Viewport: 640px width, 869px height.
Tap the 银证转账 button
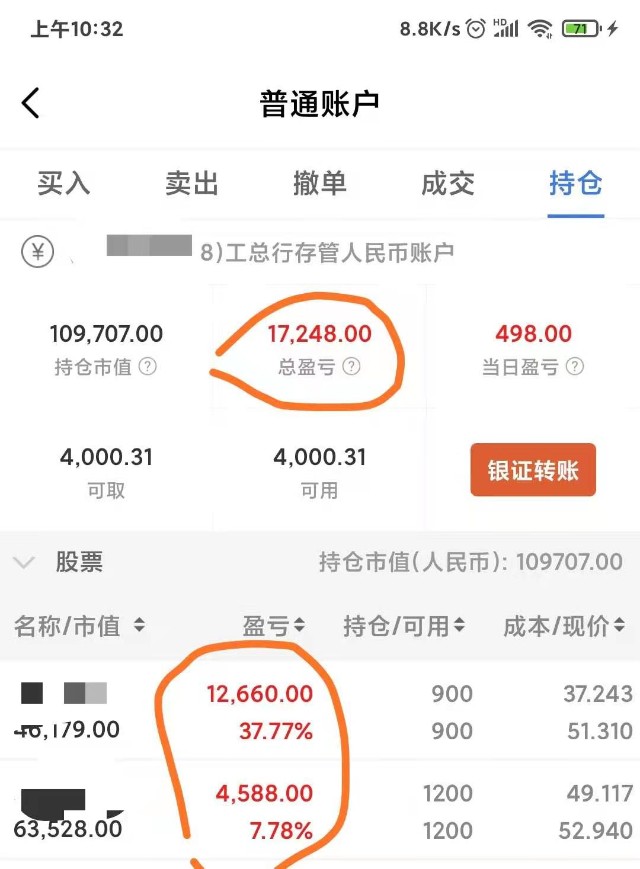[x=533, y=470]
